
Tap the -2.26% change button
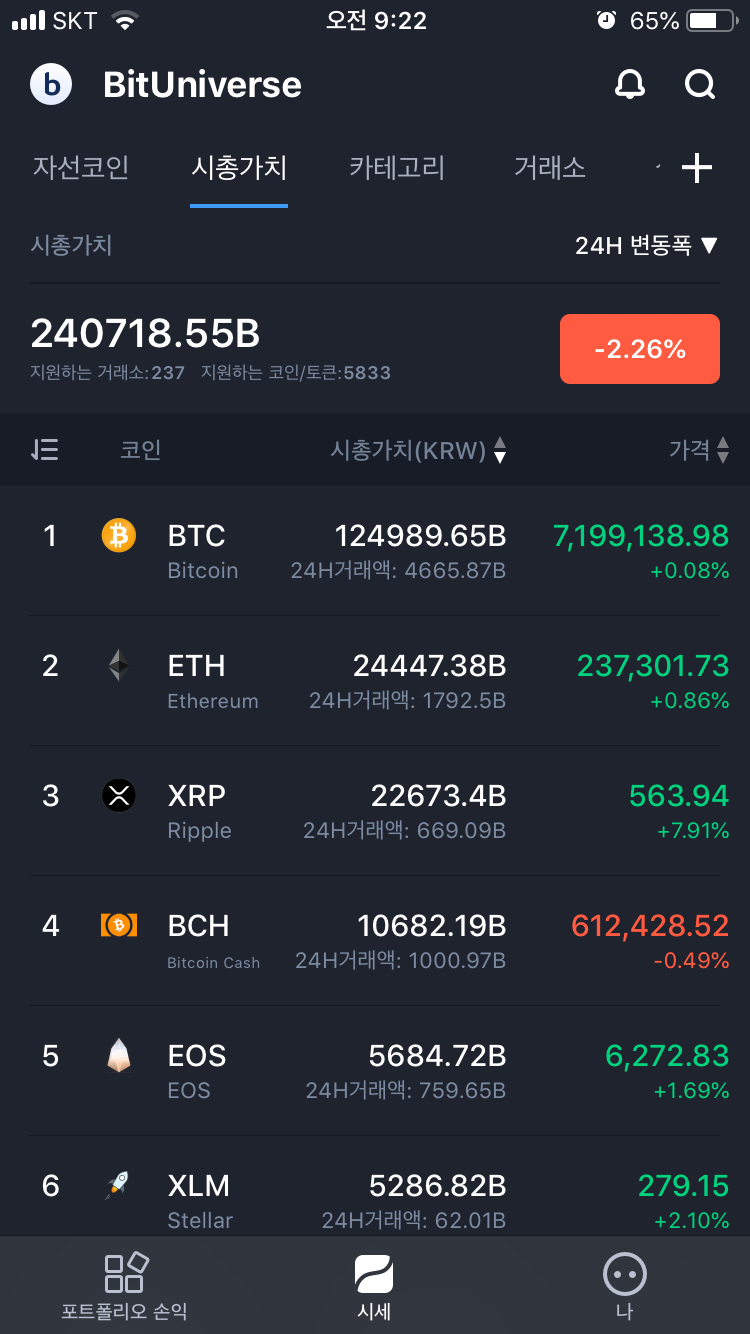640,349
